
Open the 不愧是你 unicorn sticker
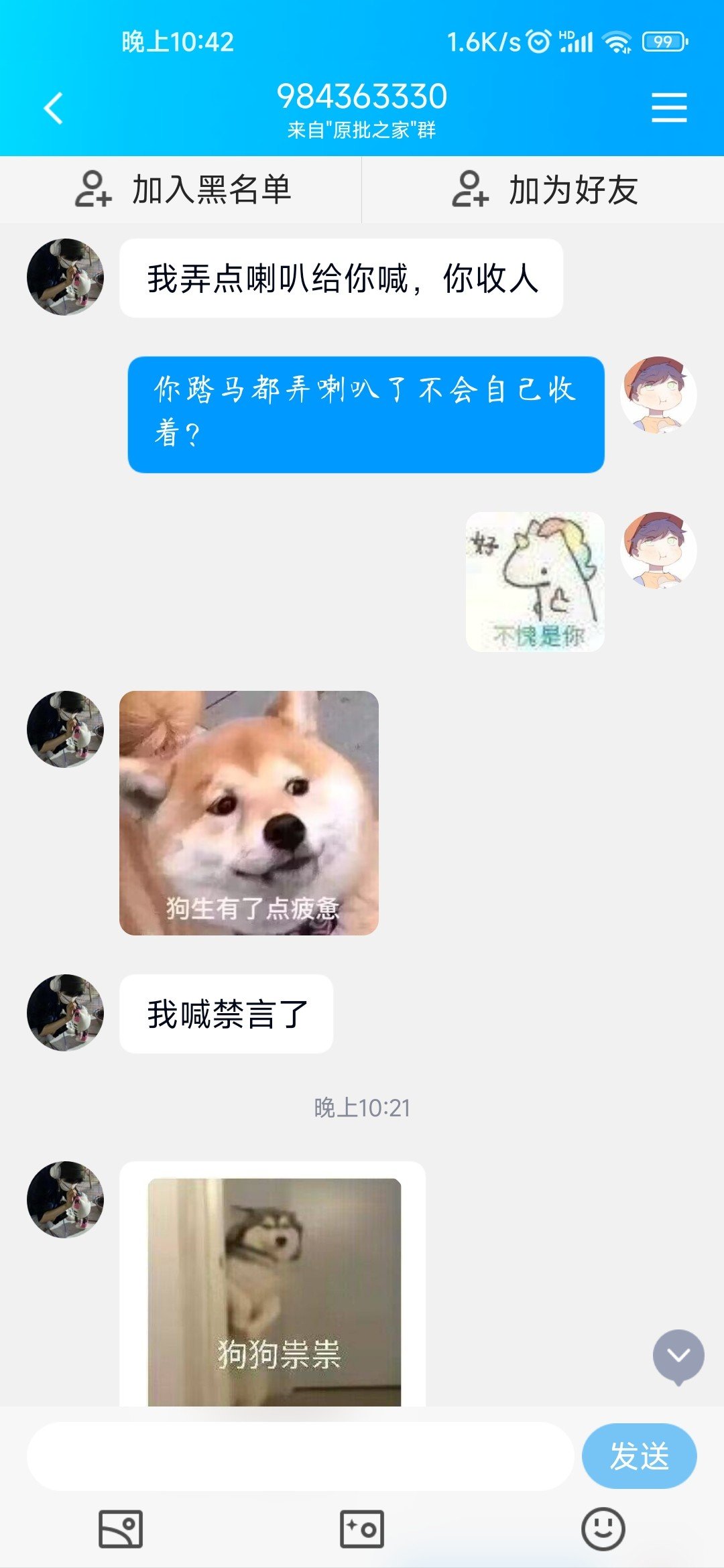point(535,582)
